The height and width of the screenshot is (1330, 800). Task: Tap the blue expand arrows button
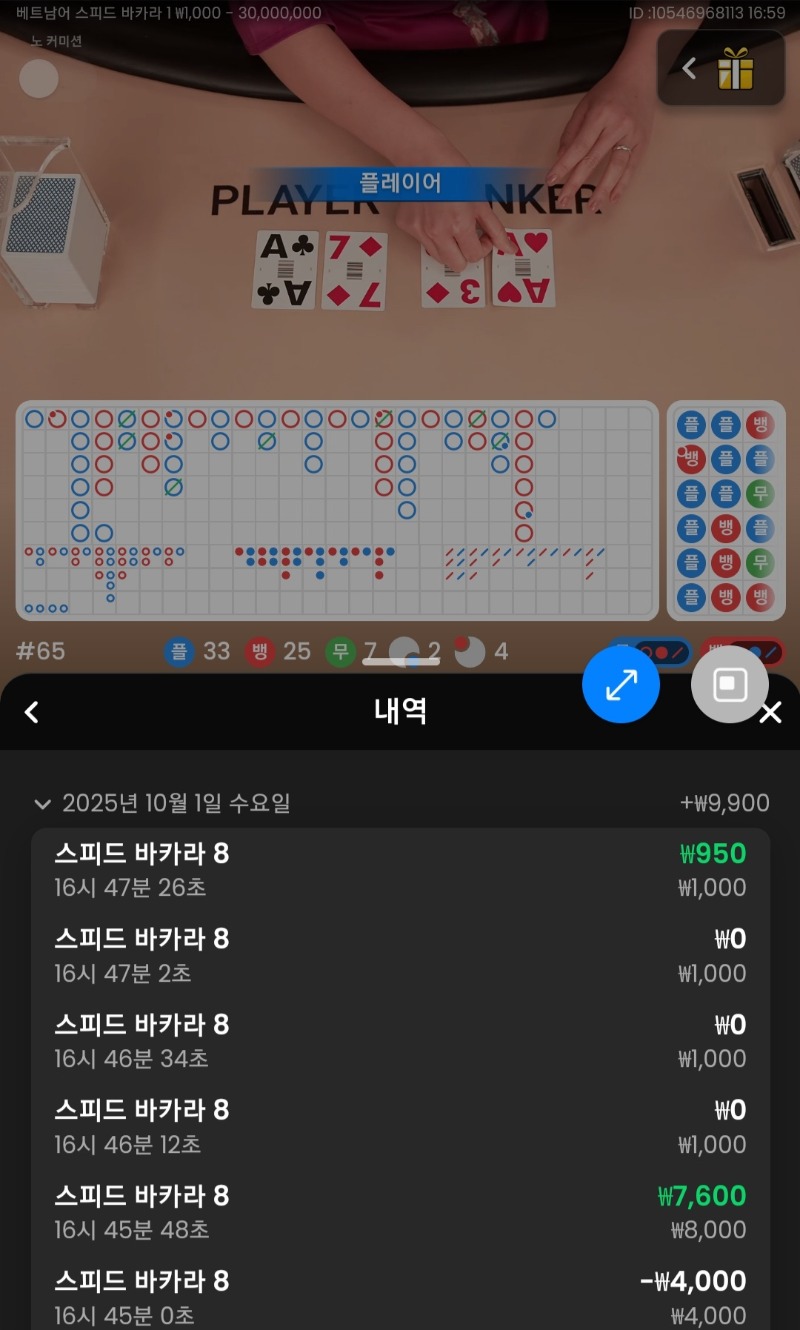(x=621, y=685)
